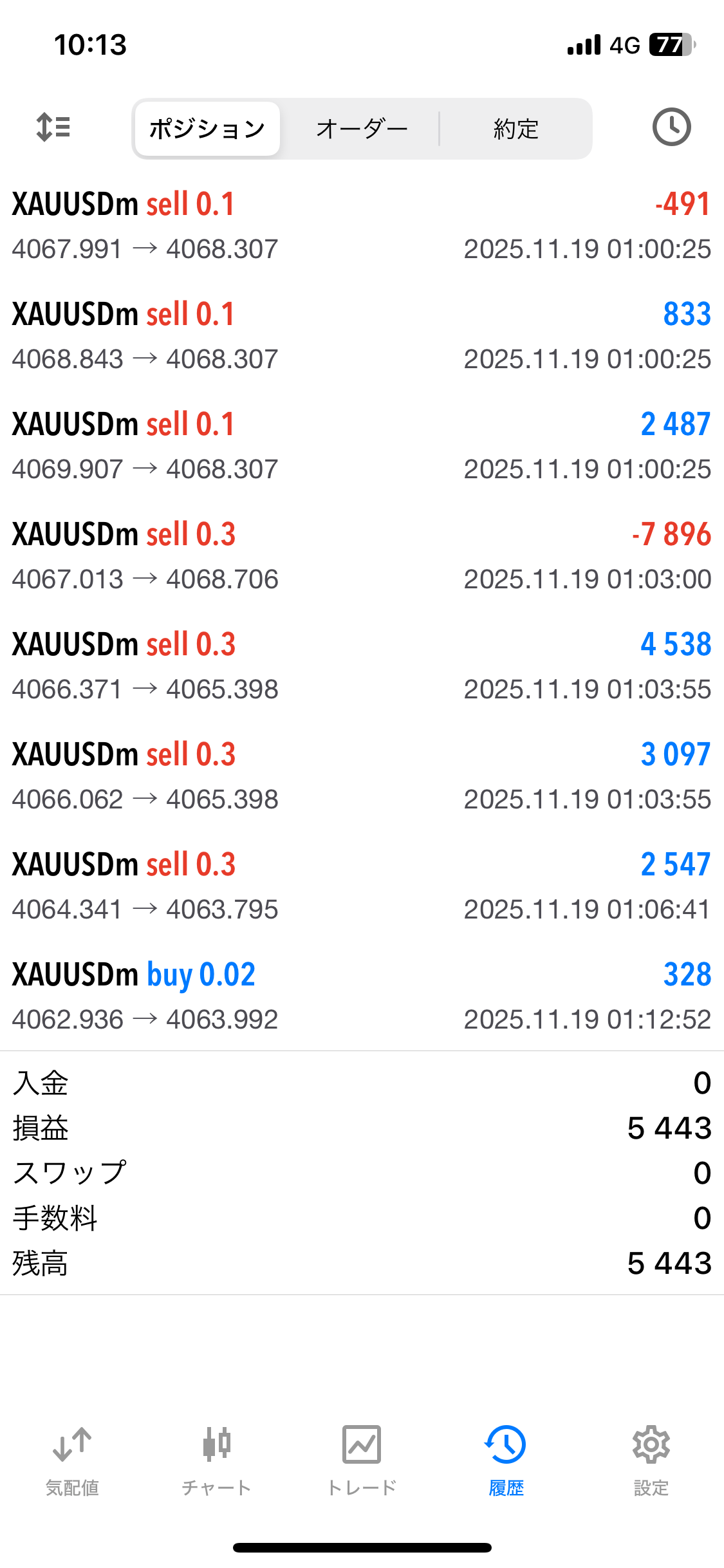The image size is (724, 1568).
Task: View the sell 0.3 trade with 3 097 profit
Action: click(x=362, y=776)
